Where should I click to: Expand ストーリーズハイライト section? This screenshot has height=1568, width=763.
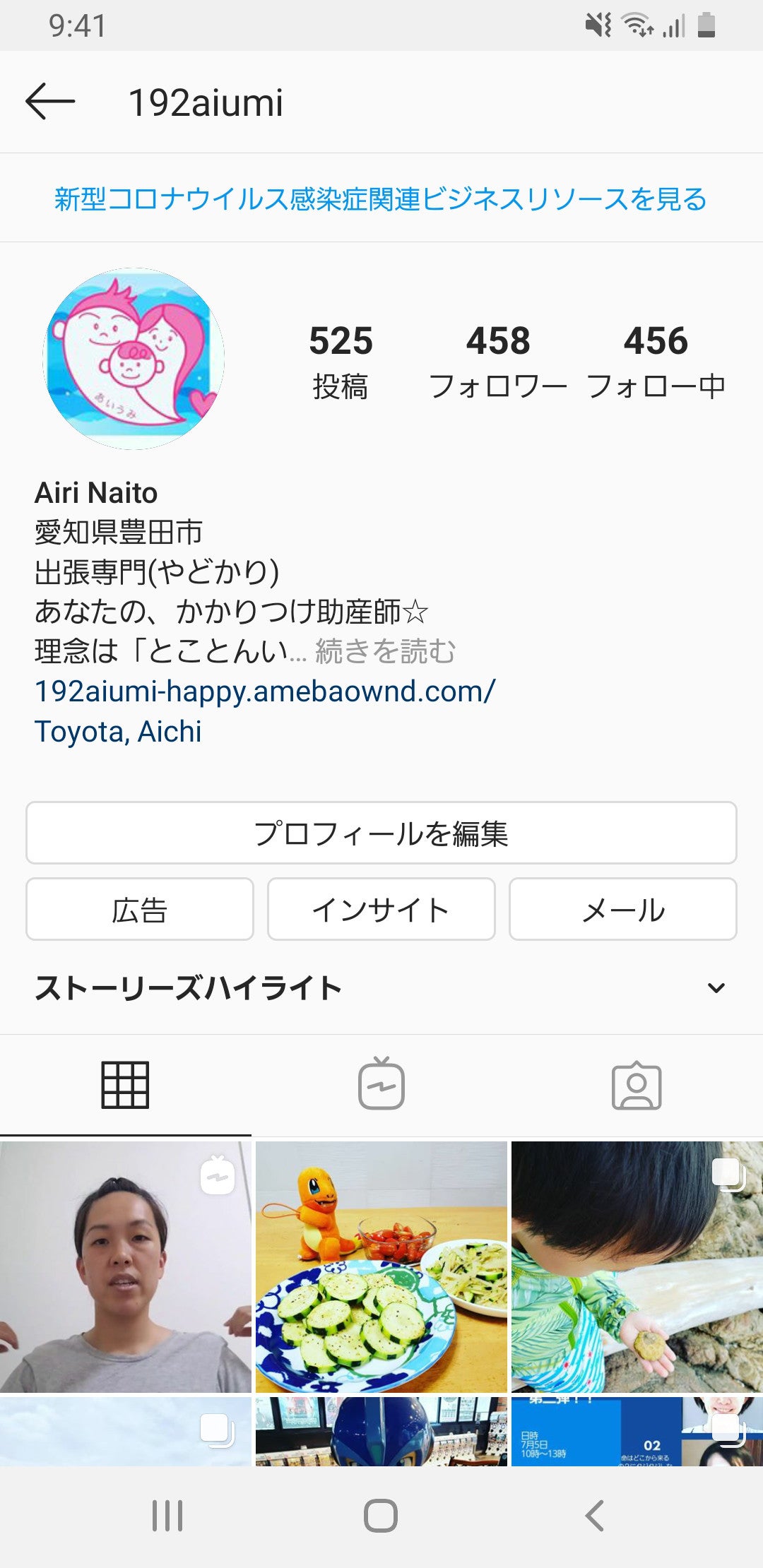pyautogui.click(x=716, y=988)
